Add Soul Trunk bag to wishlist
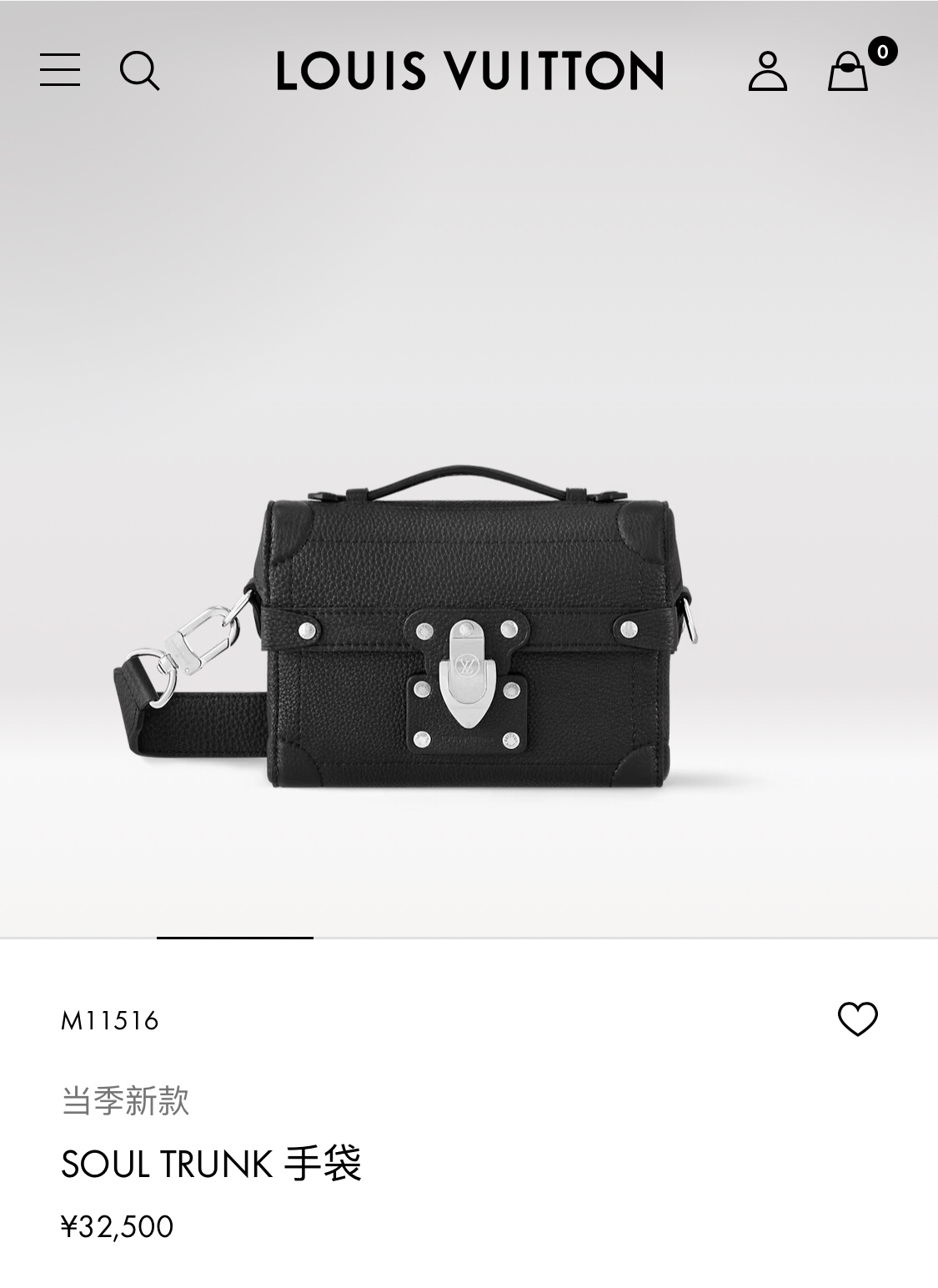Viewport: 938px width, 1288px height. 857,1019
